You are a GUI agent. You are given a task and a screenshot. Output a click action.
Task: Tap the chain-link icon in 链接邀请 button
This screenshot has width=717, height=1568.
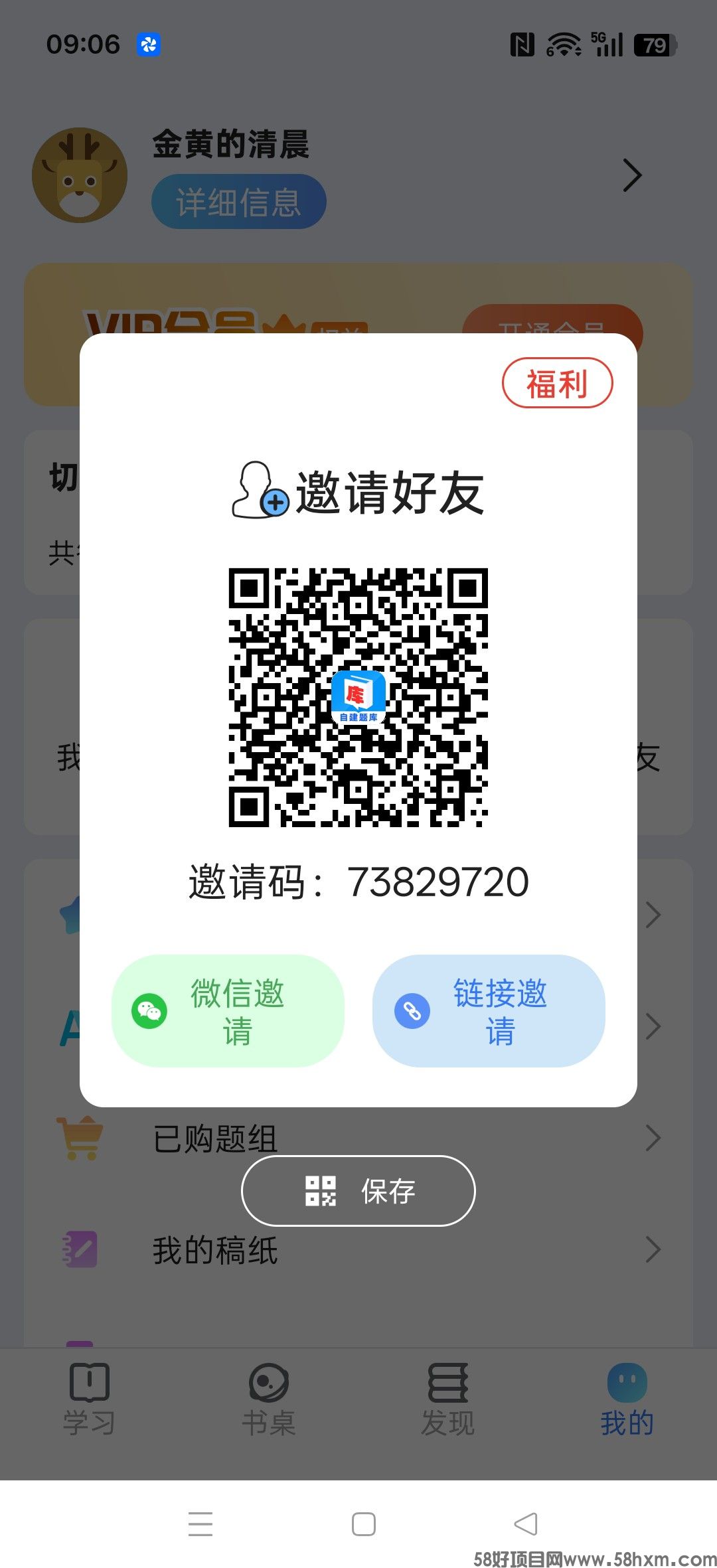(x=412, y=1010)
